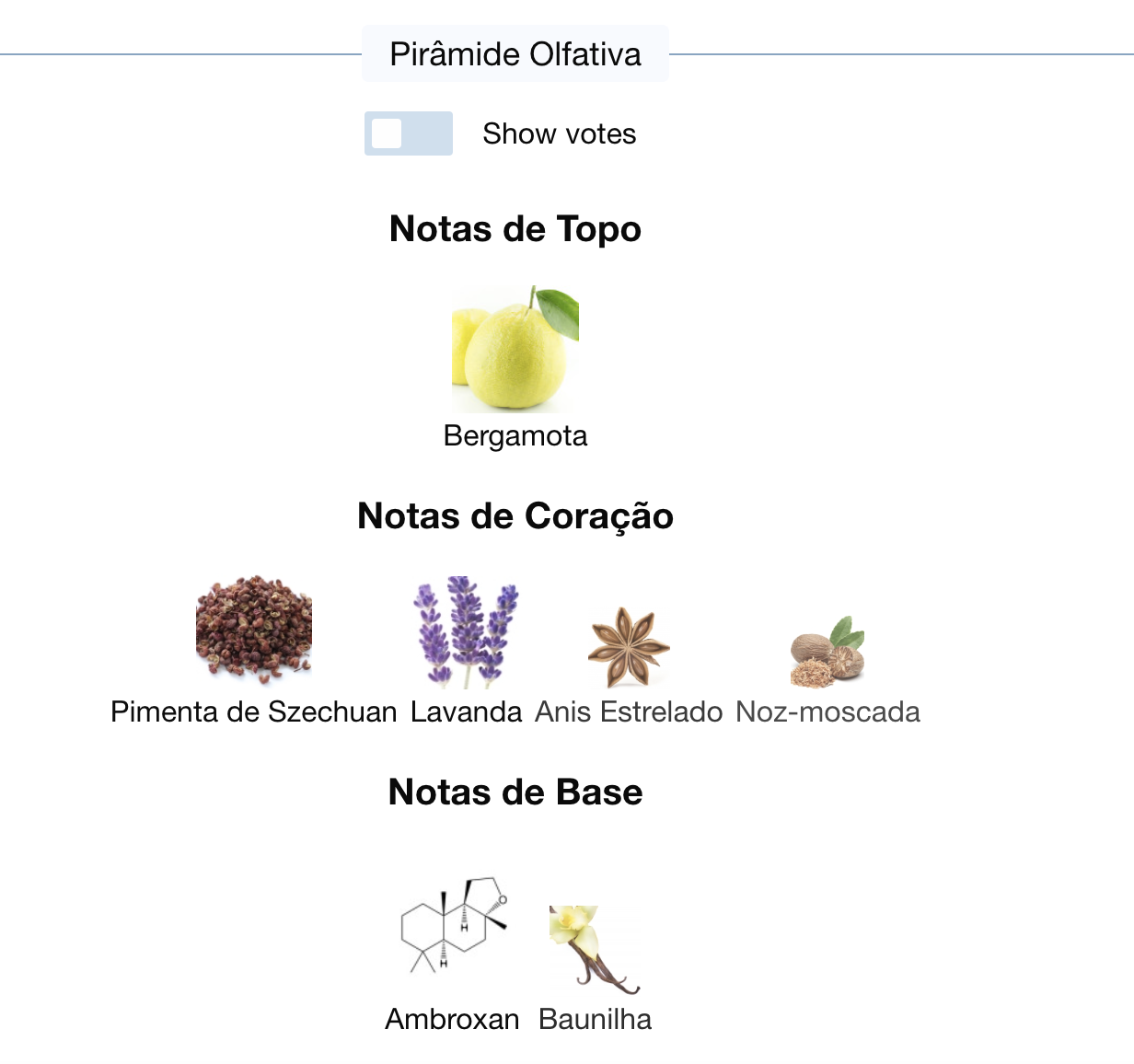Open the Noz-moscada note

(827, 652)
